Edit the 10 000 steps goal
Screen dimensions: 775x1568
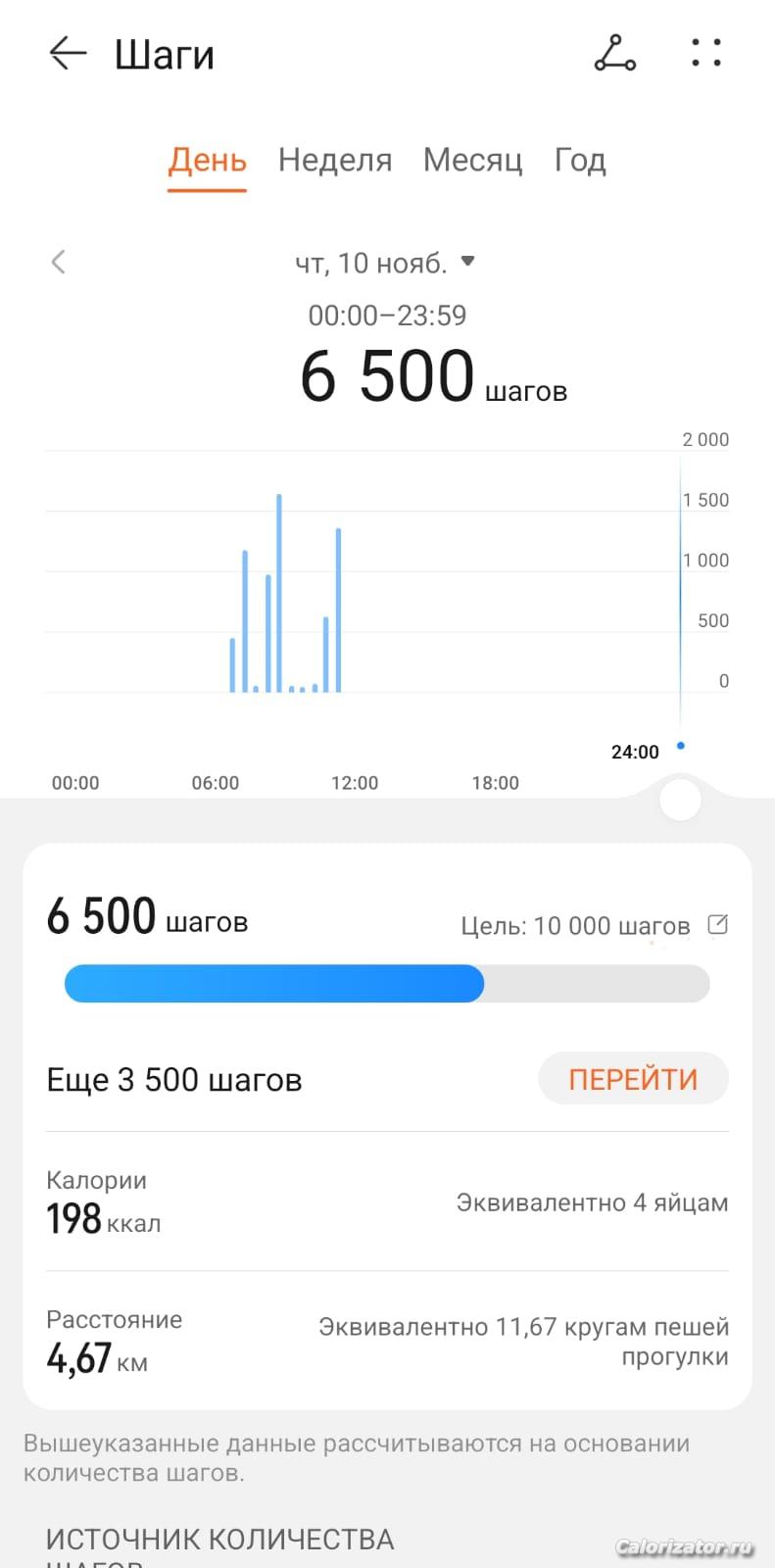coord(717,924)
